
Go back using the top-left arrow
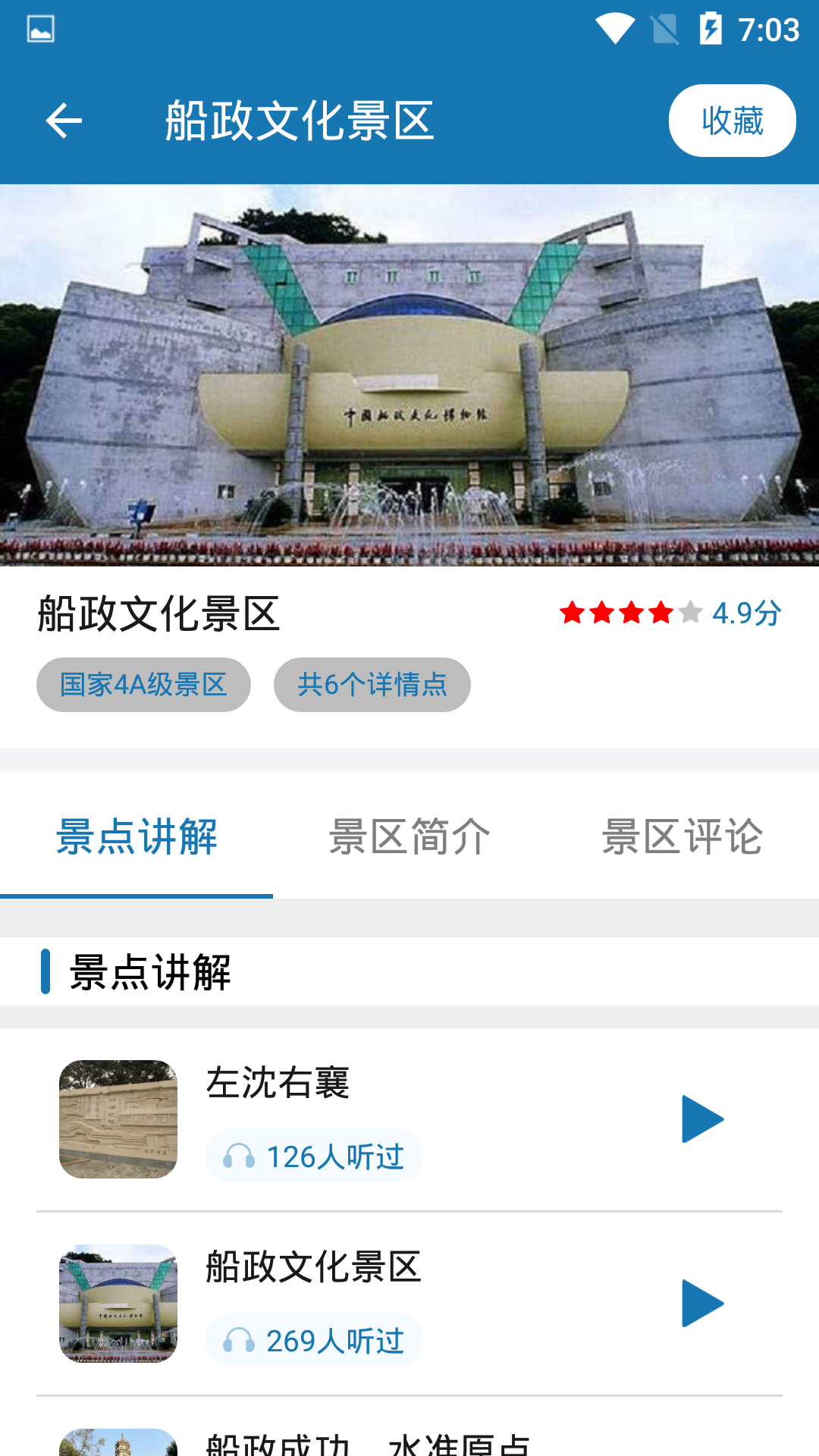click(64, 121)
